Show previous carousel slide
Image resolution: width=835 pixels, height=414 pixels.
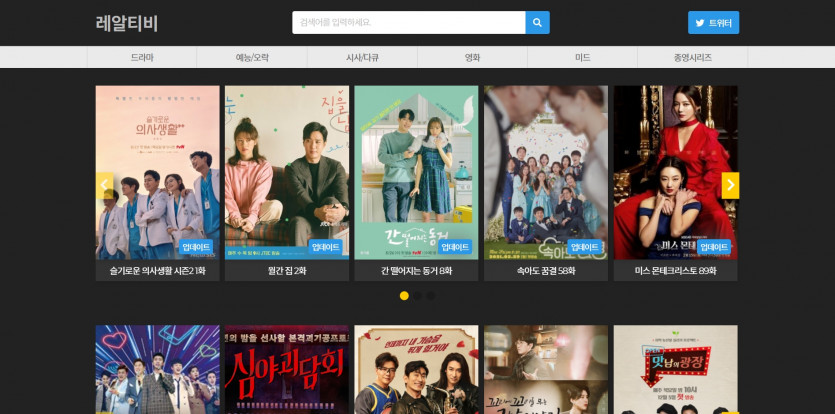coord(104,185)
